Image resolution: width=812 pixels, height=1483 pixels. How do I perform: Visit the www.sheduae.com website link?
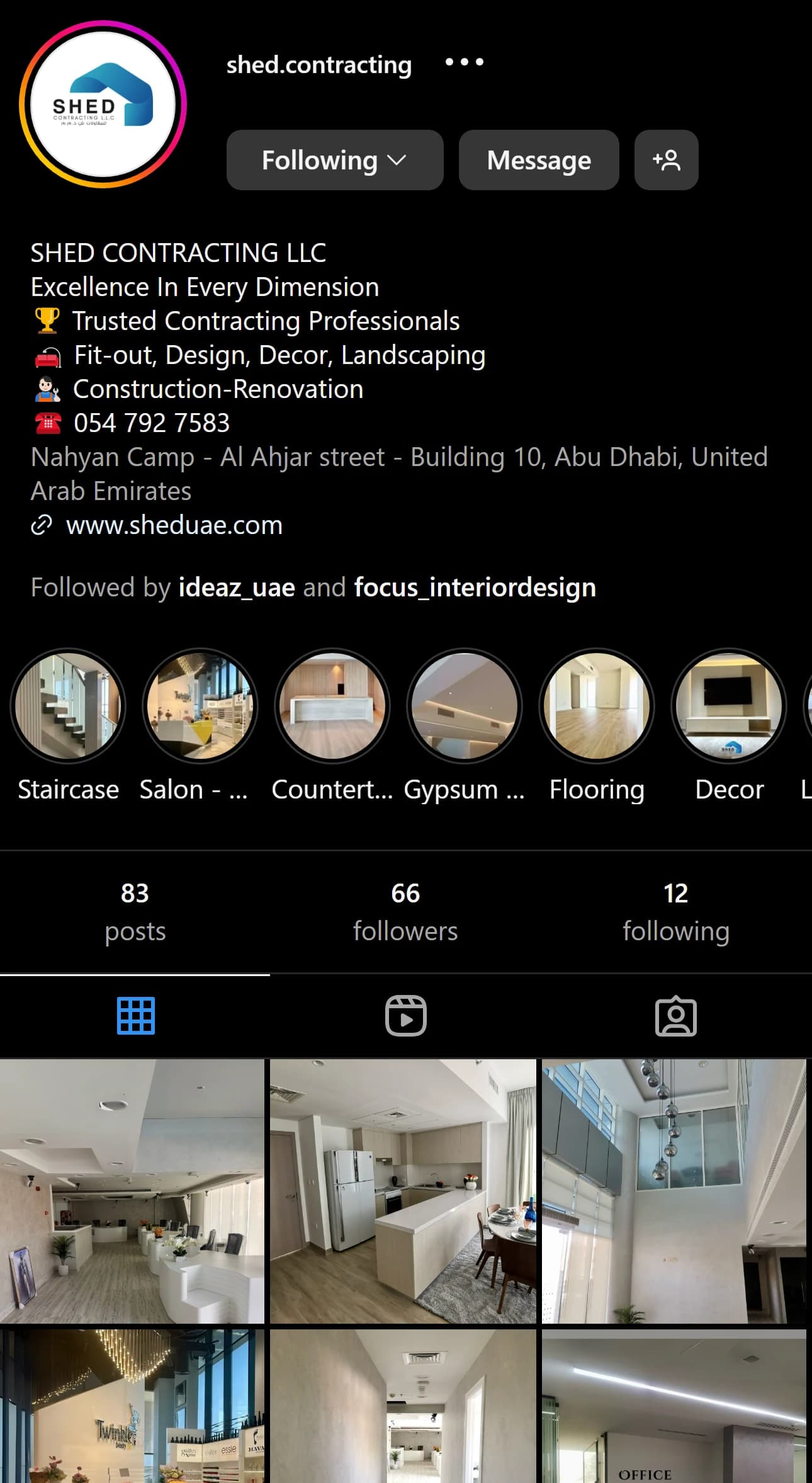pyautogui.click(x=174, y=525)
